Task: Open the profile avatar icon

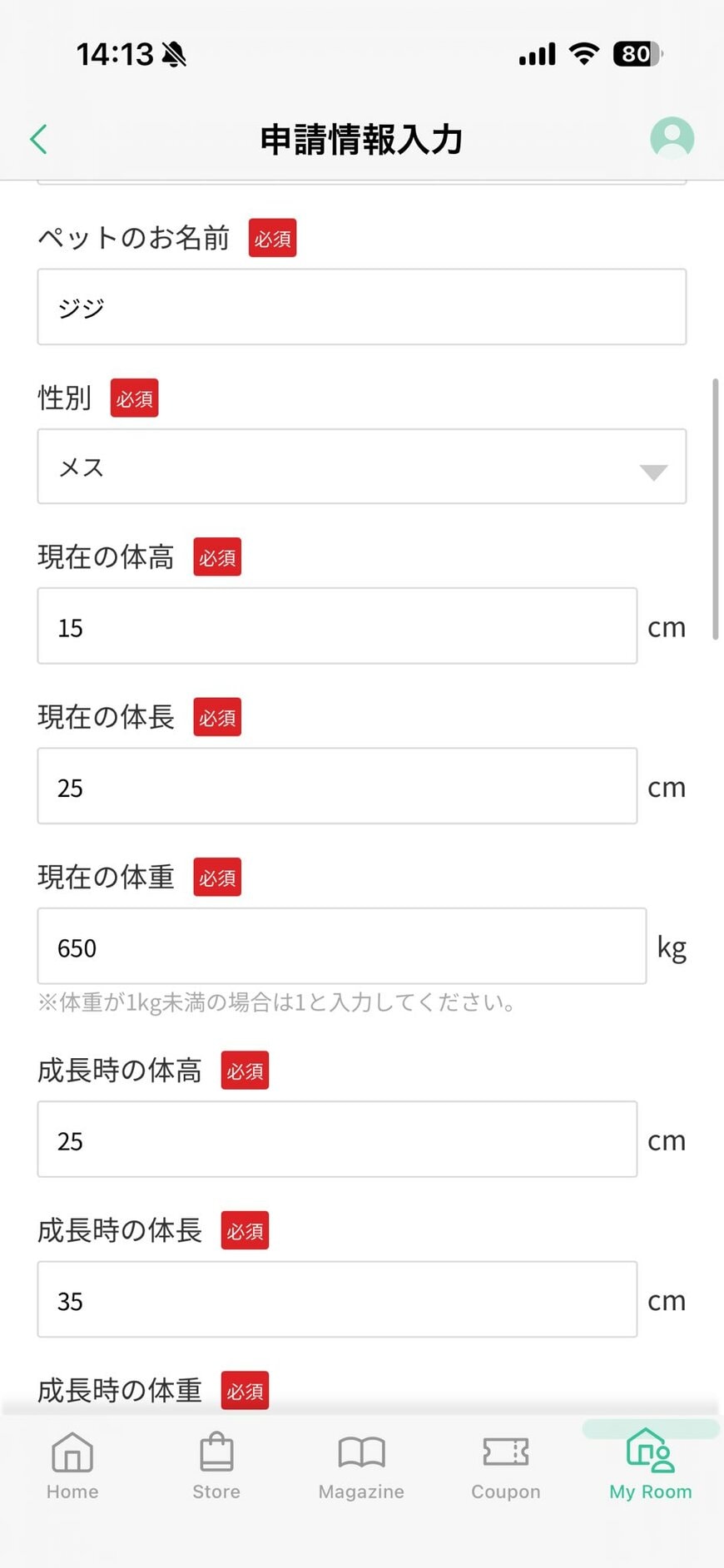Action: coord(672,138)
